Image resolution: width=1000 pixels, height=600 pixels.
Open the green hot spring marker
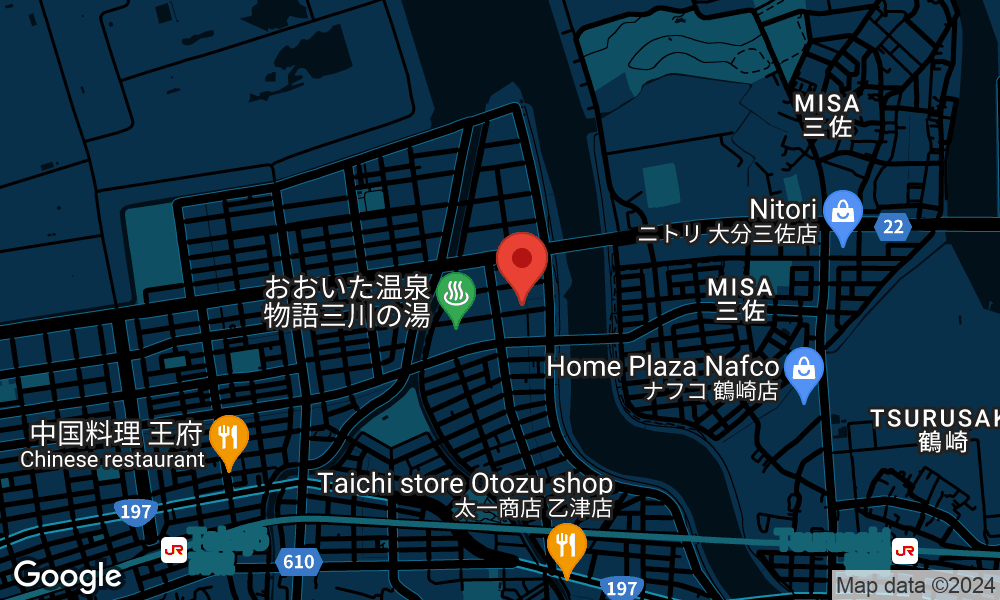pyautogui.click(x=456, y=295)
